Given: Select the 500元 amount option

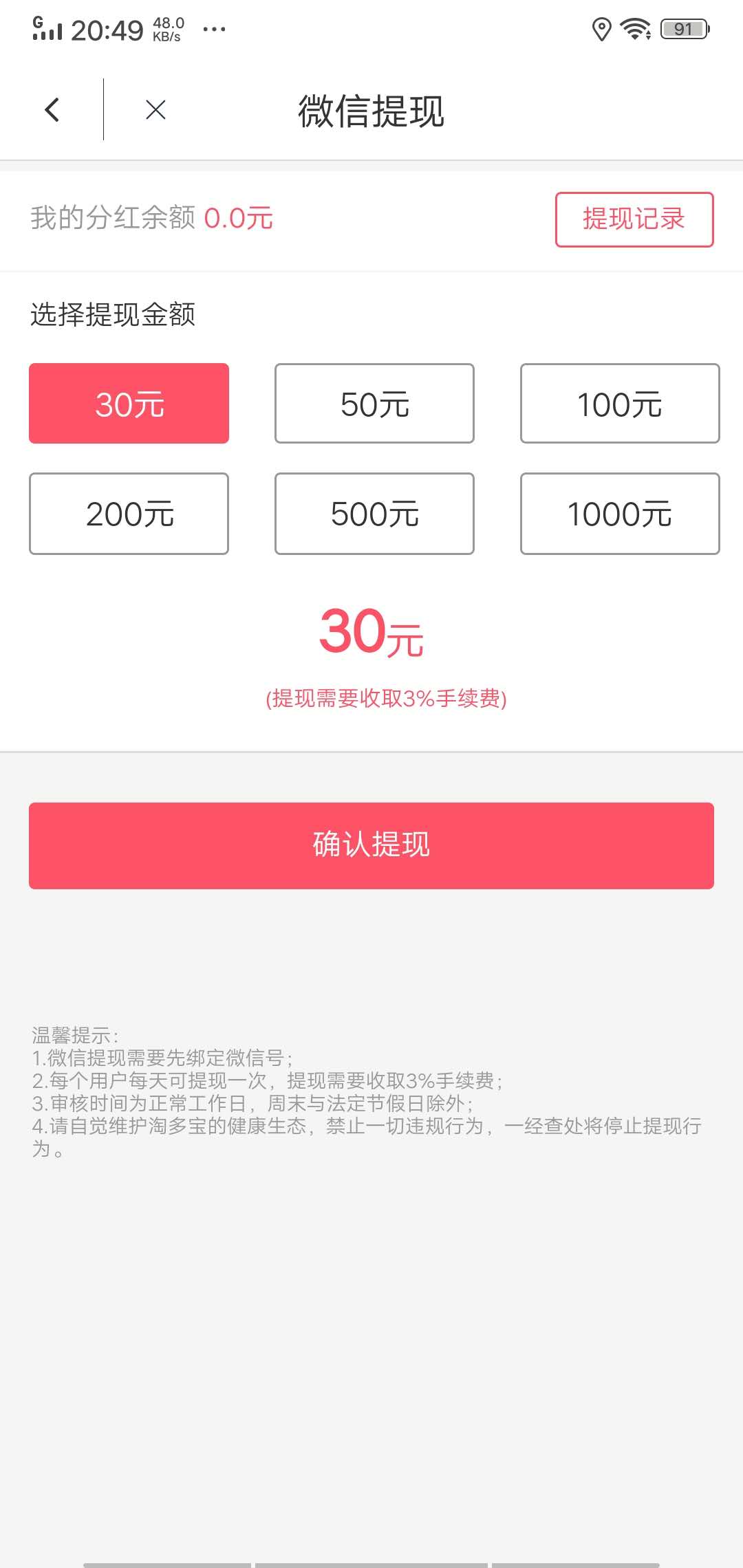Looking at the screenshot, I should tap(374, 514).
